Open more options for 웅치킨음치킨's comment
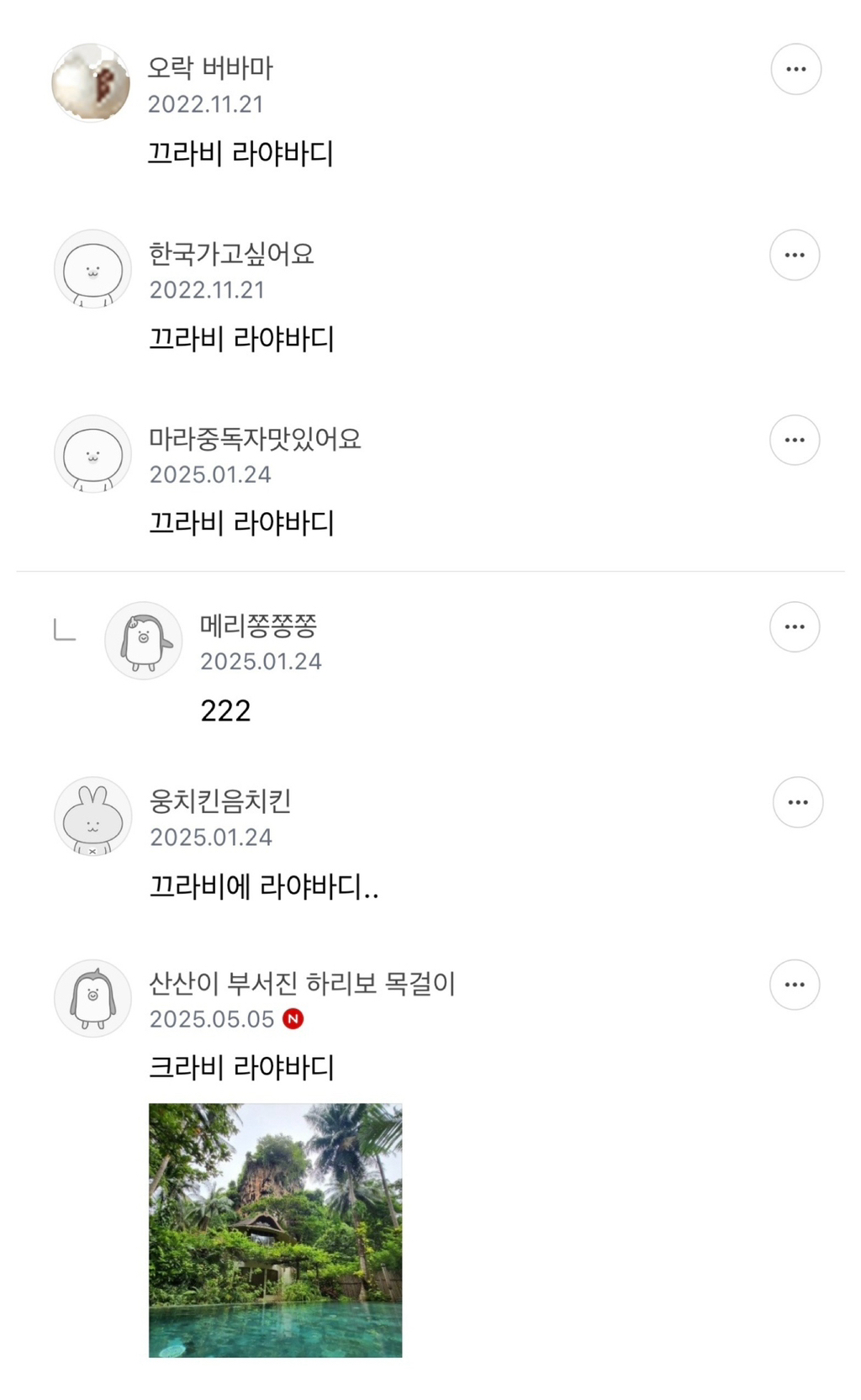861x1400 pixels. click(x=797, y=802)
